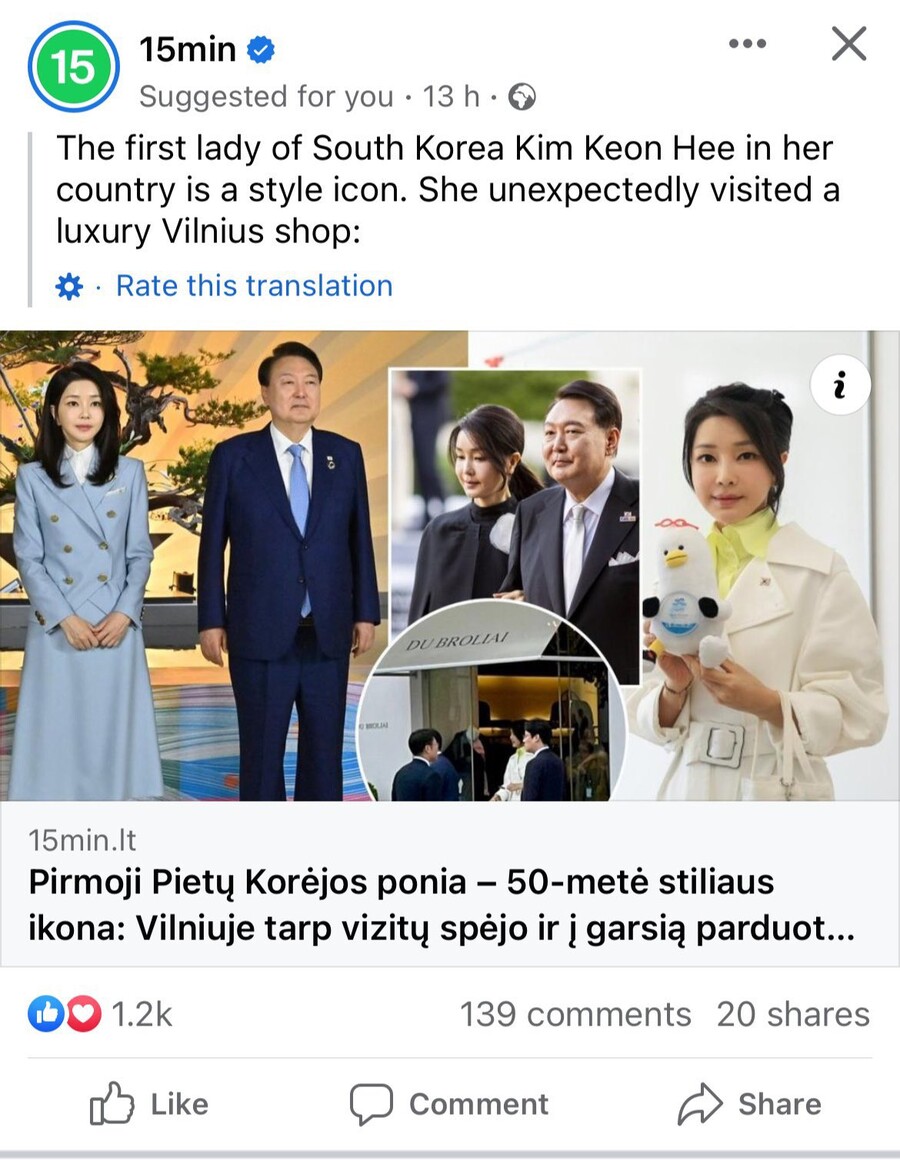Viewport: 900px width, 1161px height.
Task: View the 20 shares
Action: 792,1014
